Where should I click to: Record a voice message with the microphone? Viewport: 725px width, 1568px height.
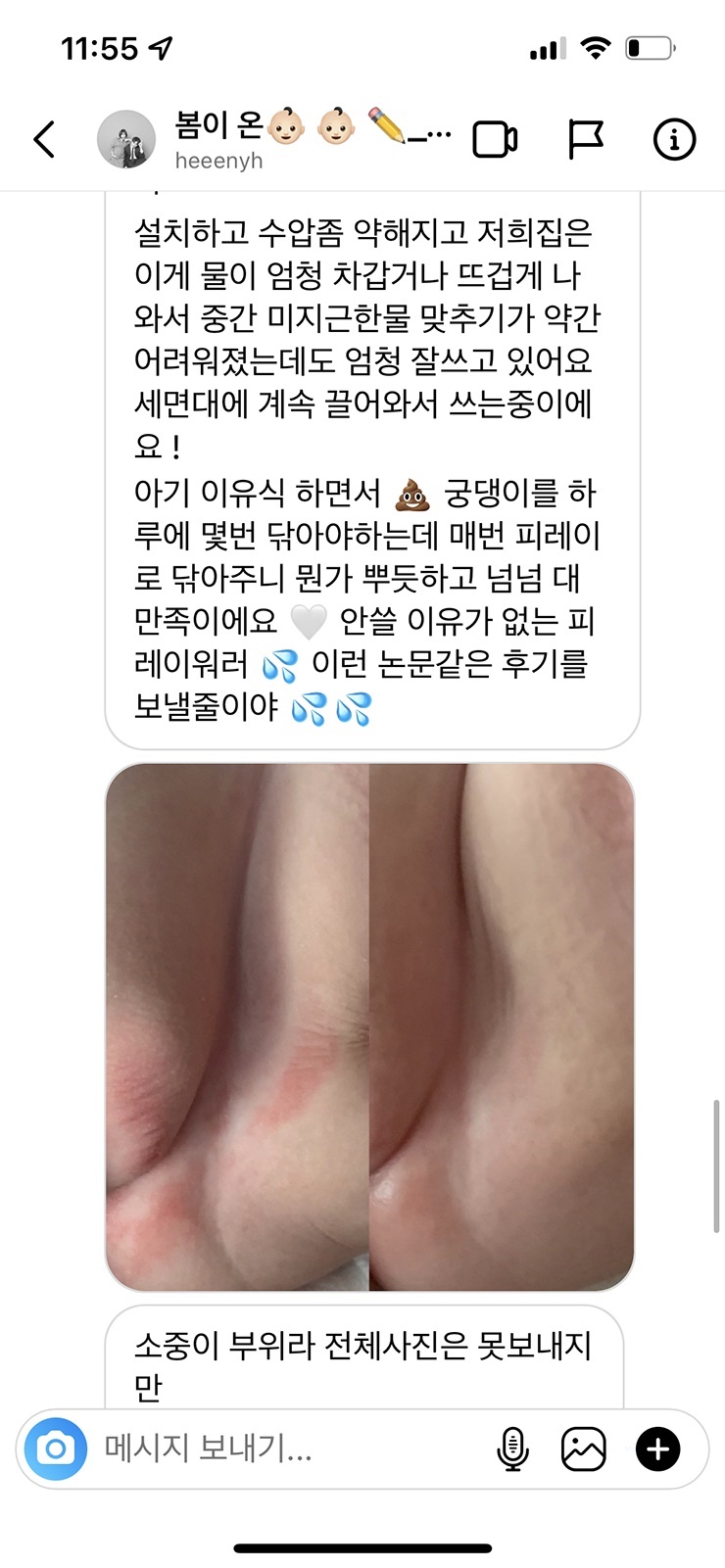[512, 1449]
